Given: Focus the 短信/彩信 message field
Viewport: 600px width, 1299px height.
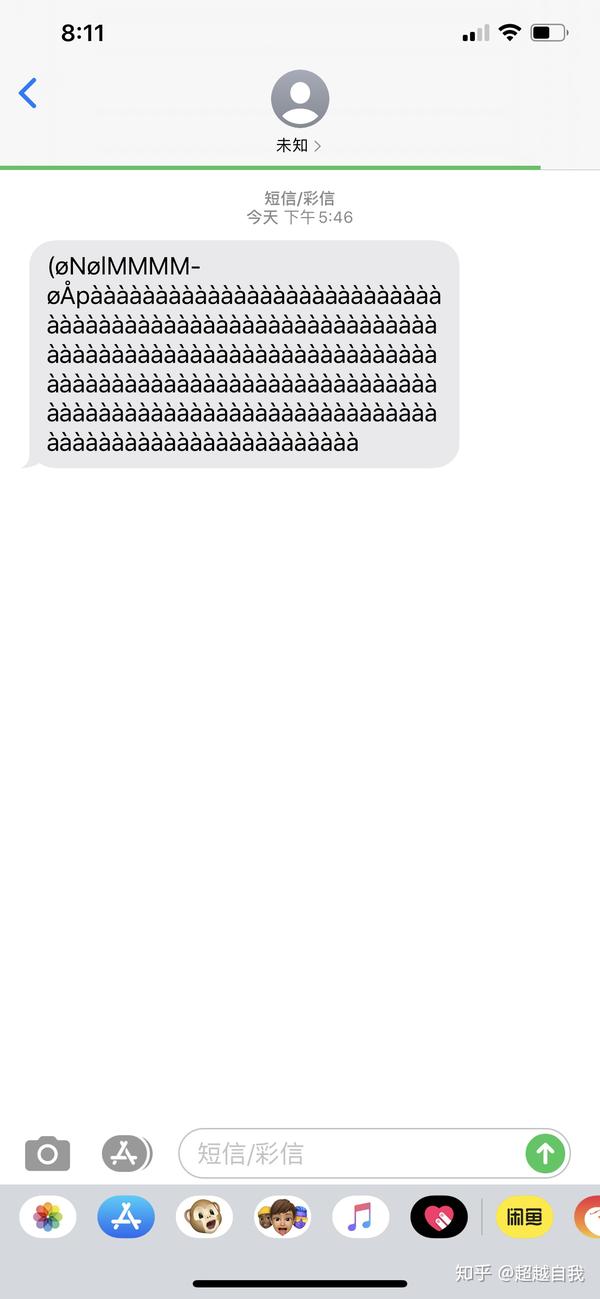Looking at the screenshot, I should click(350, 1154).
